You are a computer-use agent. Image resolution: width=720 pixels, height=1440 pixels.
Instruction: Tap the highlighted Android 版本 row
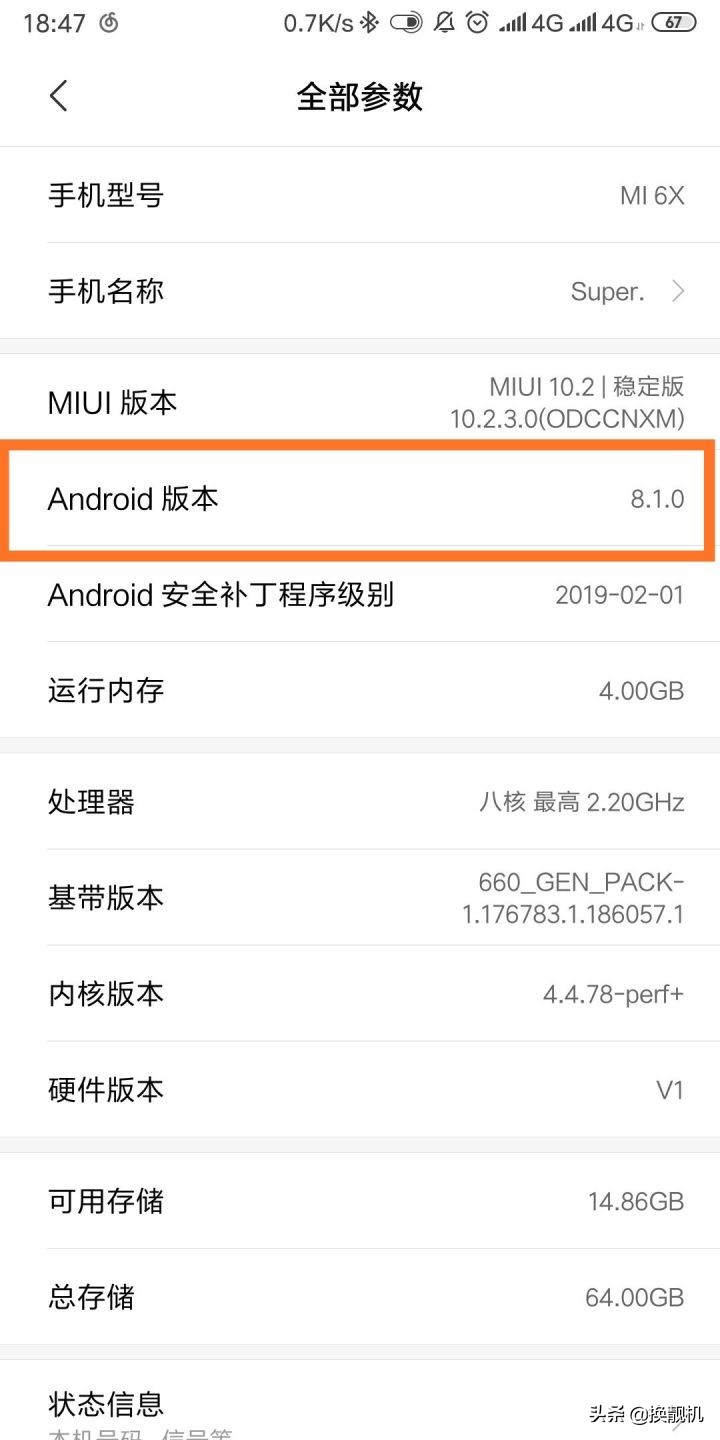tap(360, 499)
